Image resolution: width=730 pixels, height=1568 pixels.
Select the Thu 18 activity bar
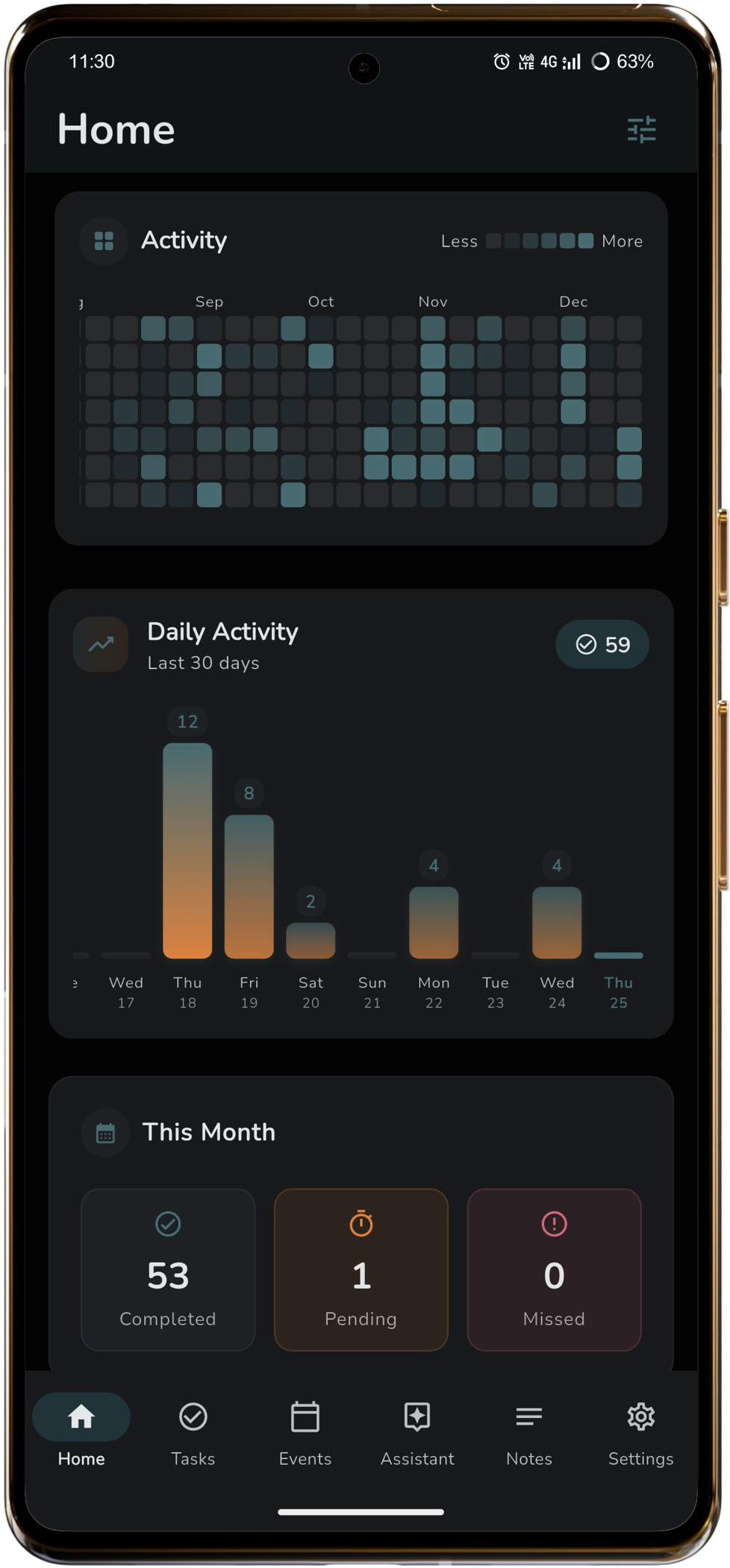coord(187,850)
